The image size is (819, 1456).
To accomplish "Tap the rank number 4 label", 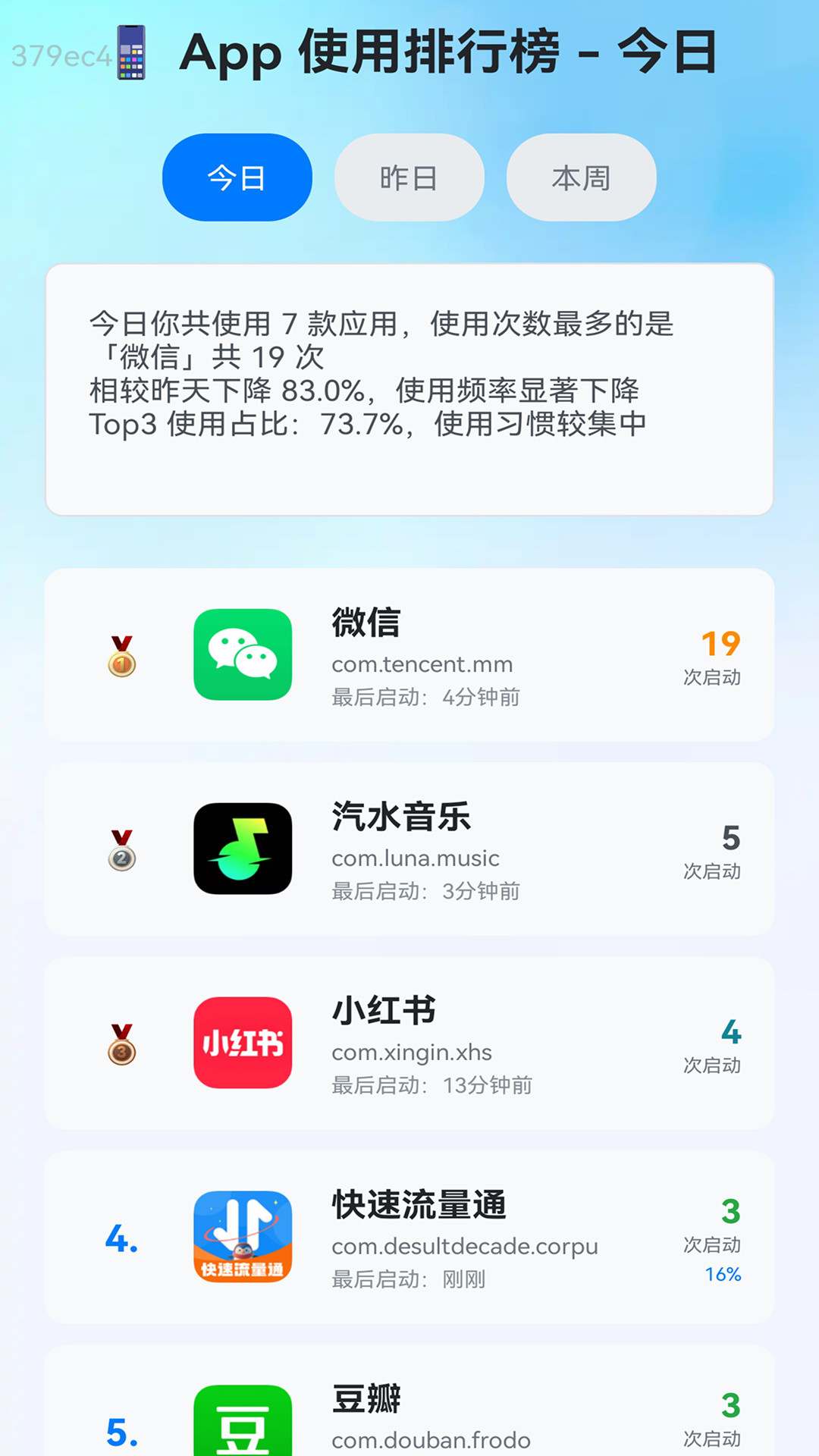I will pyautogui.click(x=120, y=1236).
